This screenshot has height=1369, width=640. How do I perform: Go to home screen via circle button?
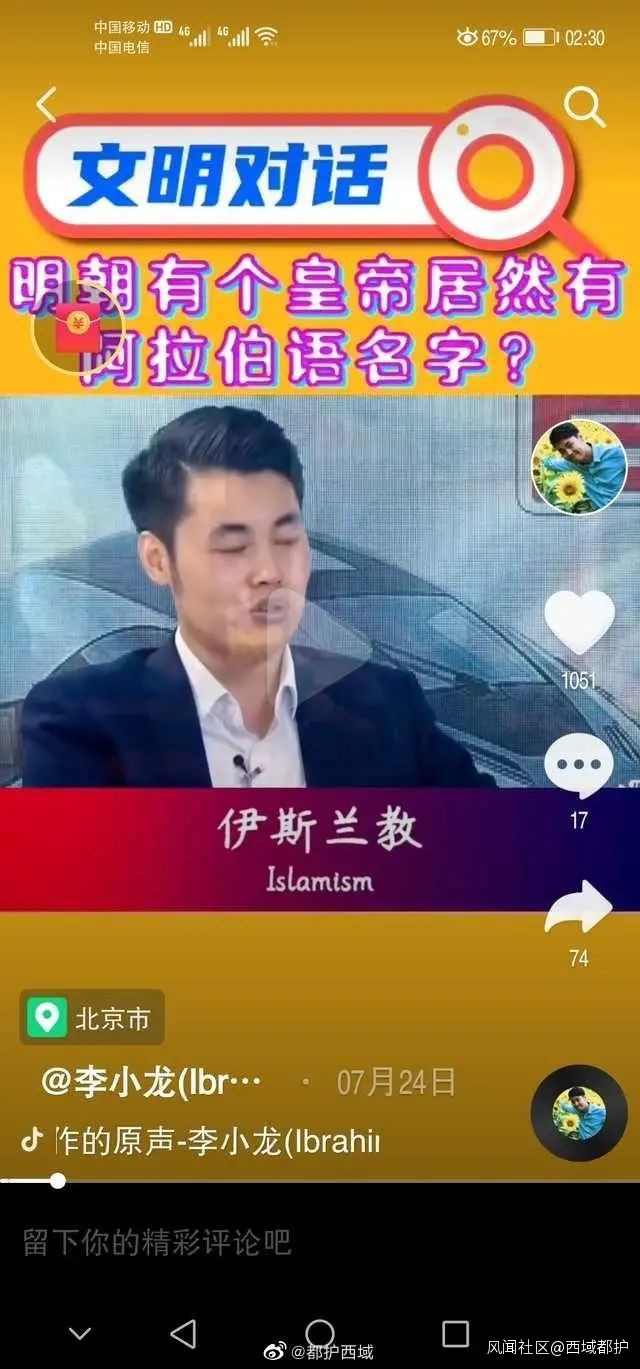[319, 1332]
